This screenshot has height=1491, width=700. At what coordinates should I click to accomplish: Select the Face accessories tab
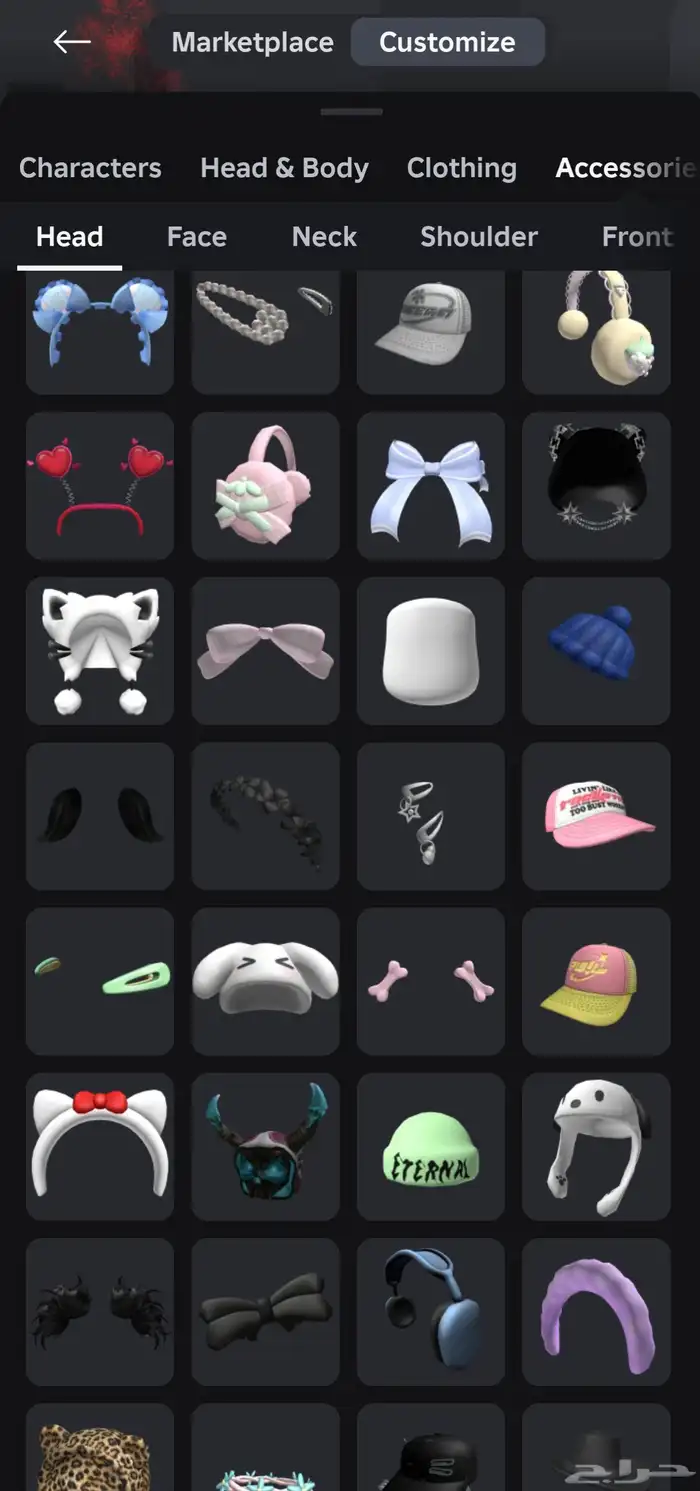click(x=196, y=237)
